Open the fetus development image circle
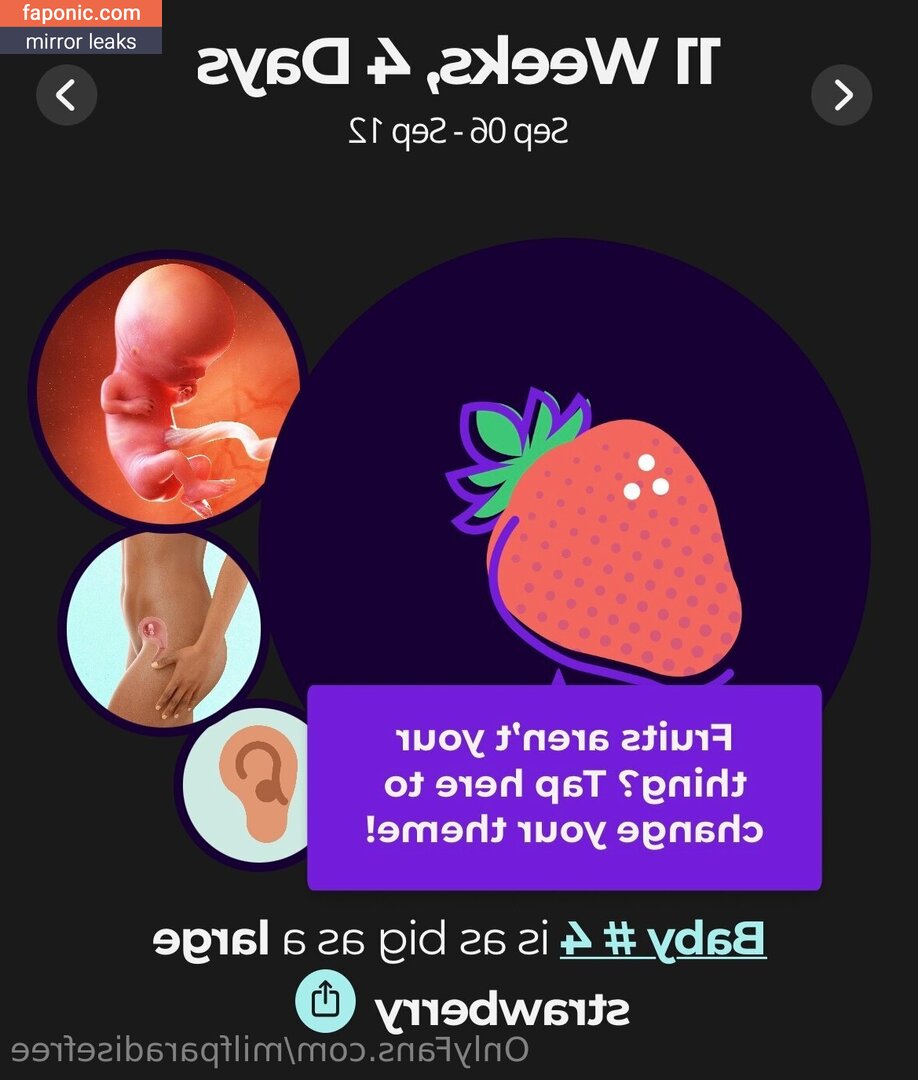 tap(168, 391)
